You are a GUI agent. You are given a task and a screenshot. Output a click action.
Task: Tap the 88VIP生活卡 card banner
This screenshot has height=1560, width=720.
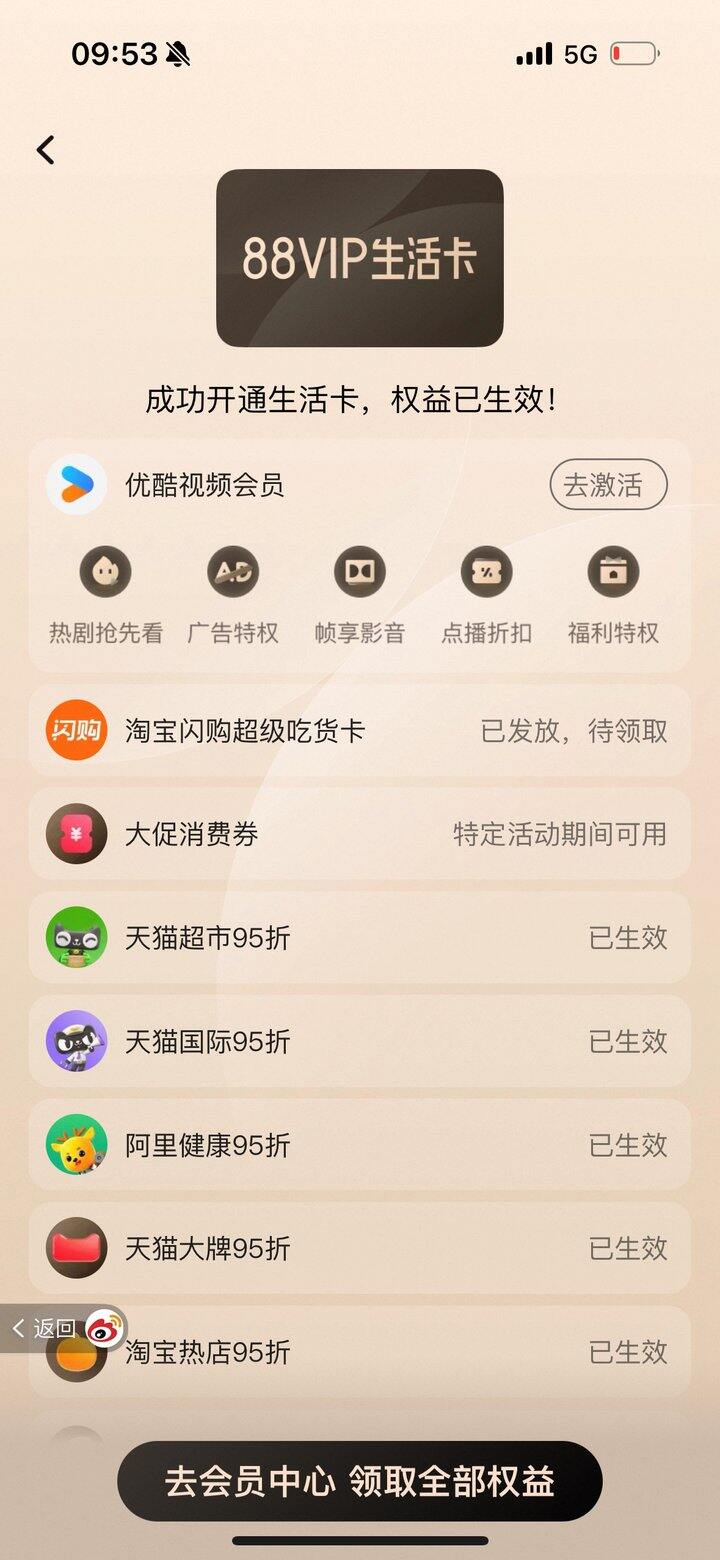tap(358, 258)
